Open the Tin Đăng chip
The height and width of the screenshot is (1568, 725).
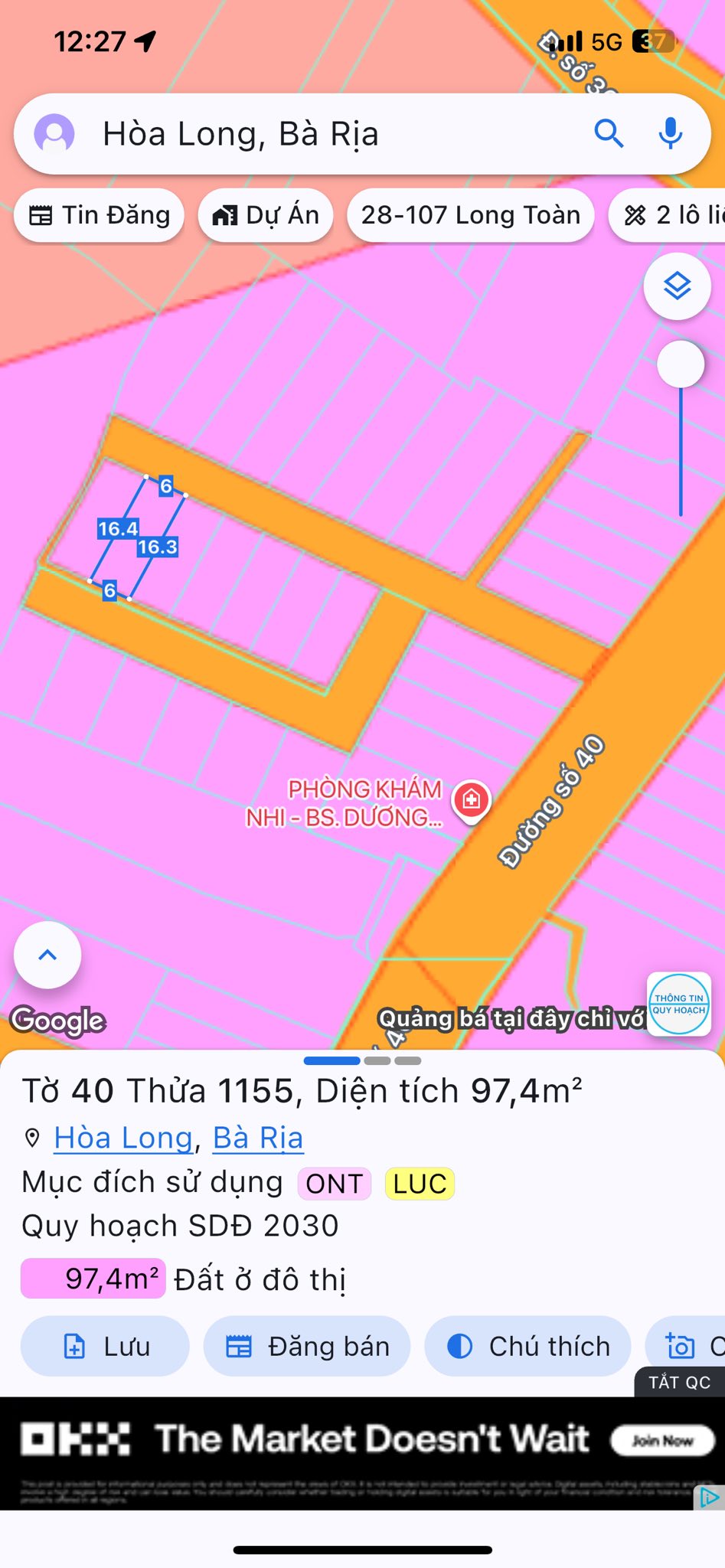[x=99, y=215]
